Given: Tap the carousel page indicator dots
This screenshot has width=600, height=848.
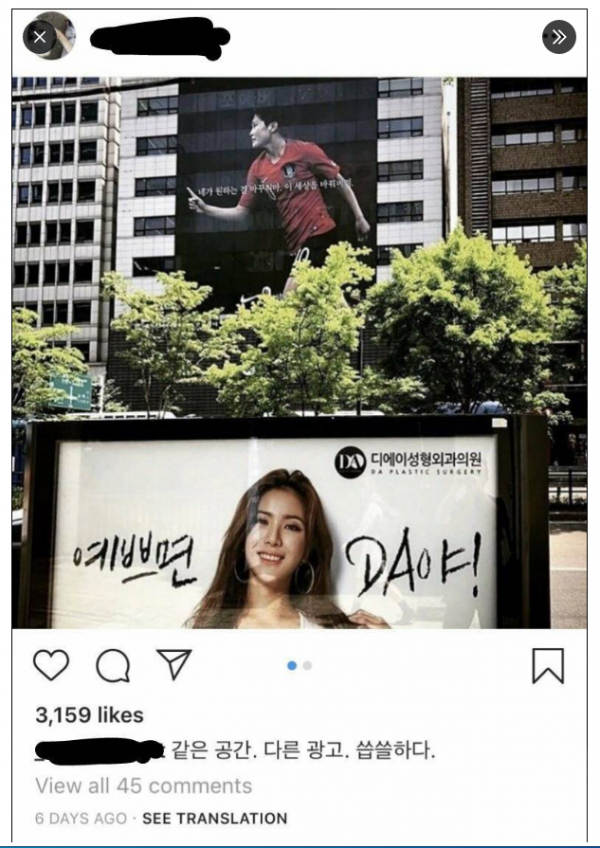Looking at the screenshot, I should pos(299,665).
